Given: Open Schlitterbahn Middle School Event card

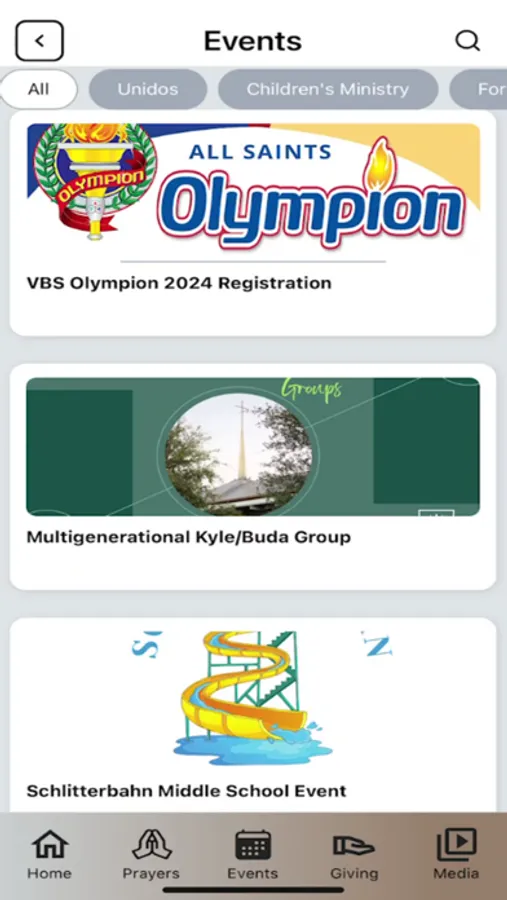Looking at the screenshot, I should 253,715.
